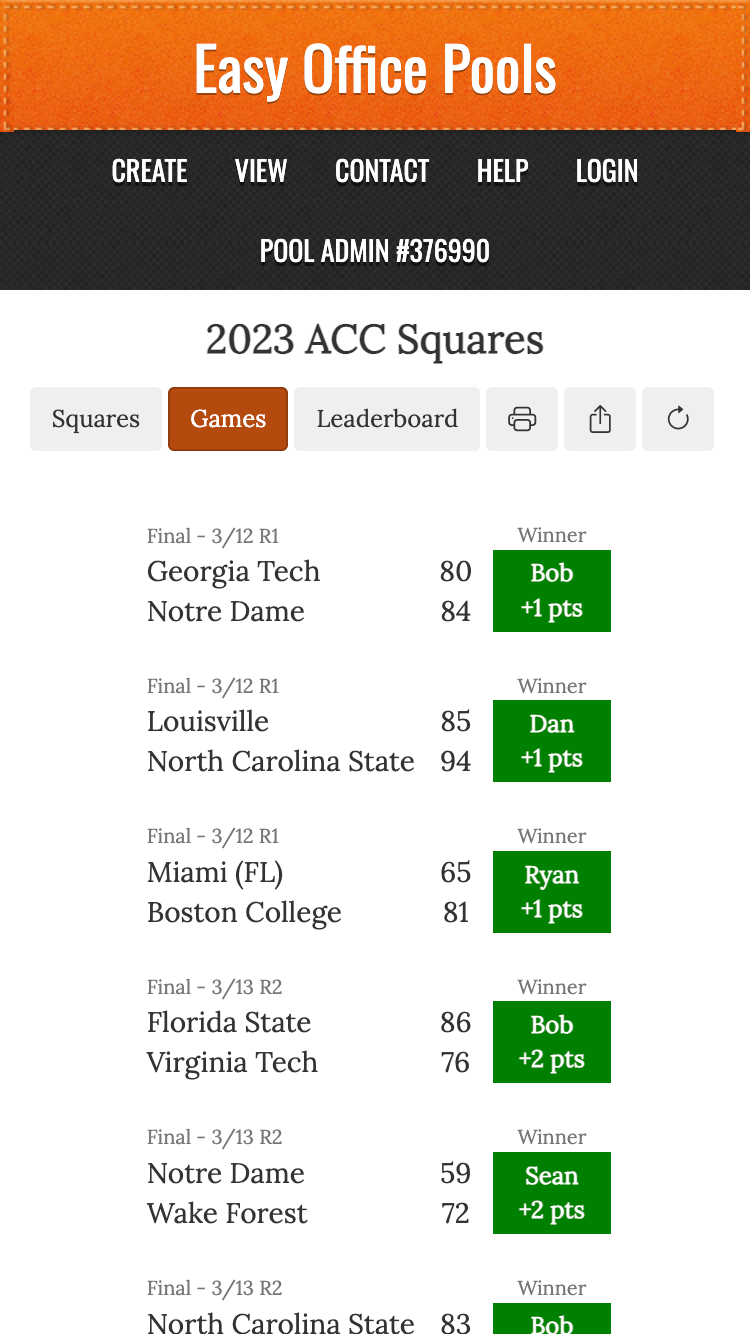Click the VIEW menu item
The width and height of the screenshot is (750, 1334).
(x=261, y=172)
